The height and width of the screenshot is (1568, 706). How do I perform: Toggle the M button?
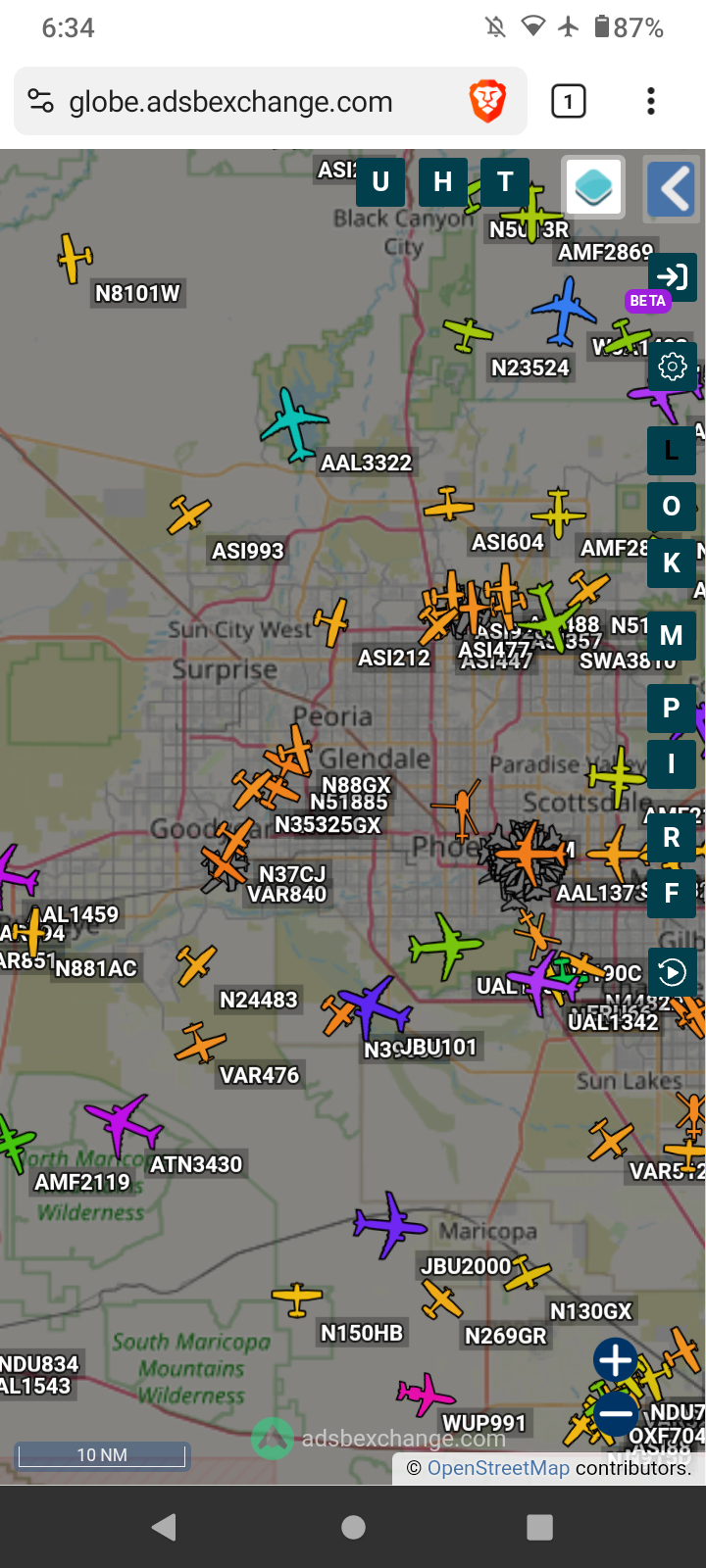coord(672,636)
